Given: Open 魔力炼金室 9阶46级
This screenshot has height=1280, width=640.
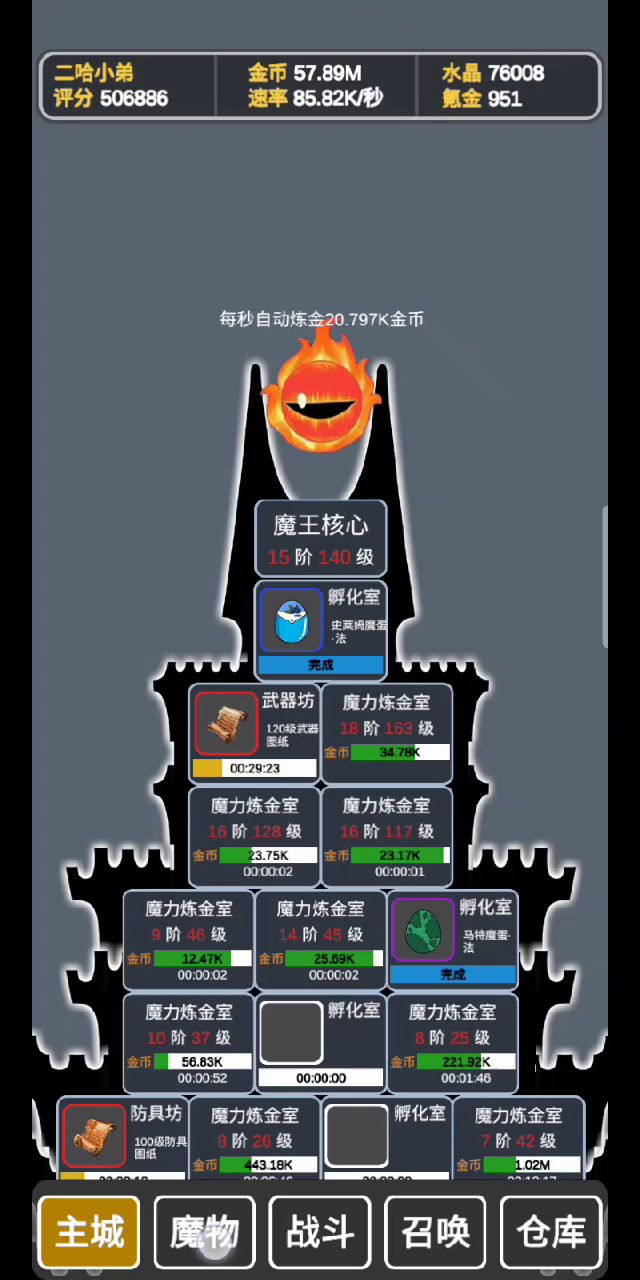Looking at the screenshot, I should [188, 940].
